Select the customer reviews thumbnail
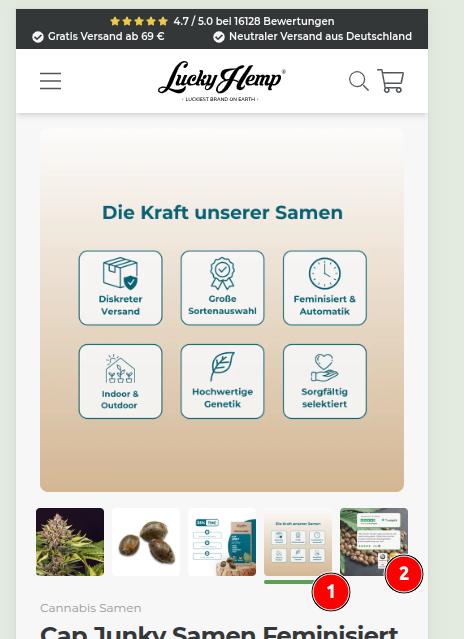The image size is (464, 639). point(374,542)
